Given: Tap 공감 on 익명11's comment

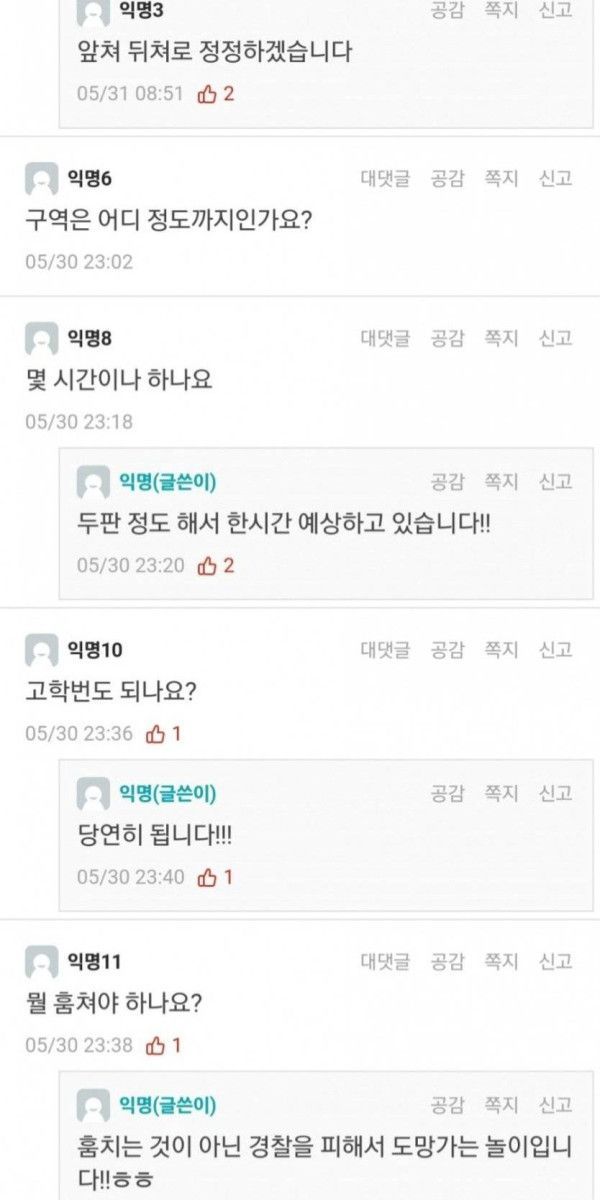Looking at the screenshot, I should coord(447,962).
